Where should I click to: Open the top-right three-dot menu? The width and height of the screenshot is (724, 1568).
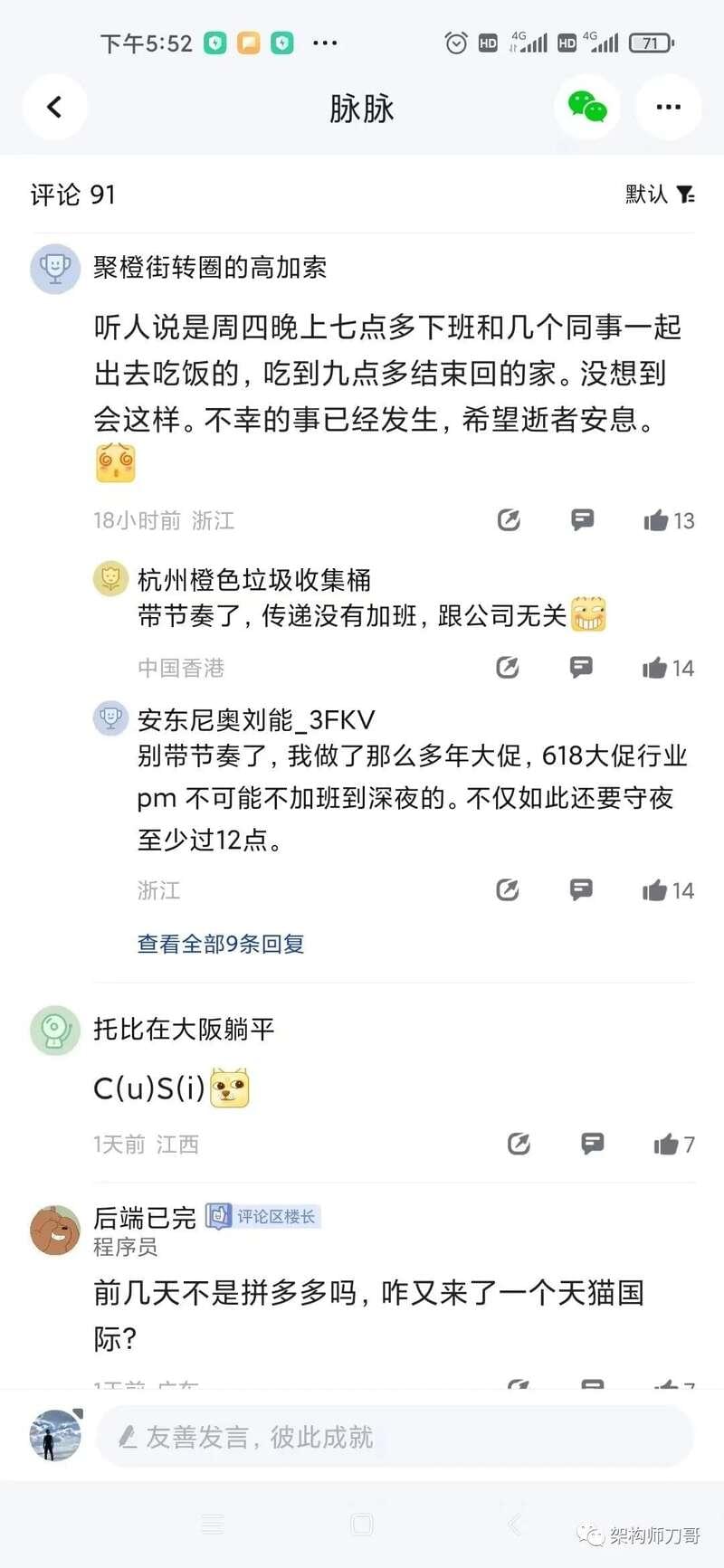tap(668, 107)
